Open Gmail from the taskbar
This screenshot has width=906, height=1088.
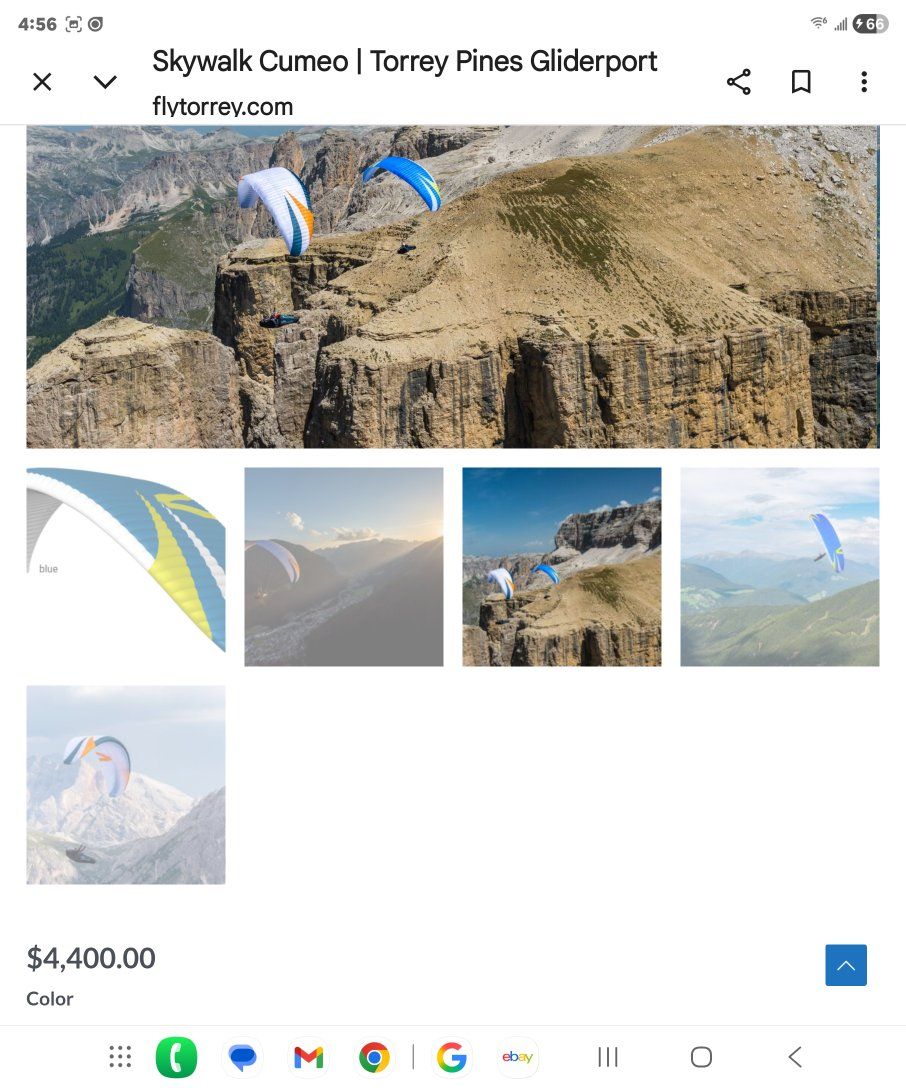click(308, 1057)
